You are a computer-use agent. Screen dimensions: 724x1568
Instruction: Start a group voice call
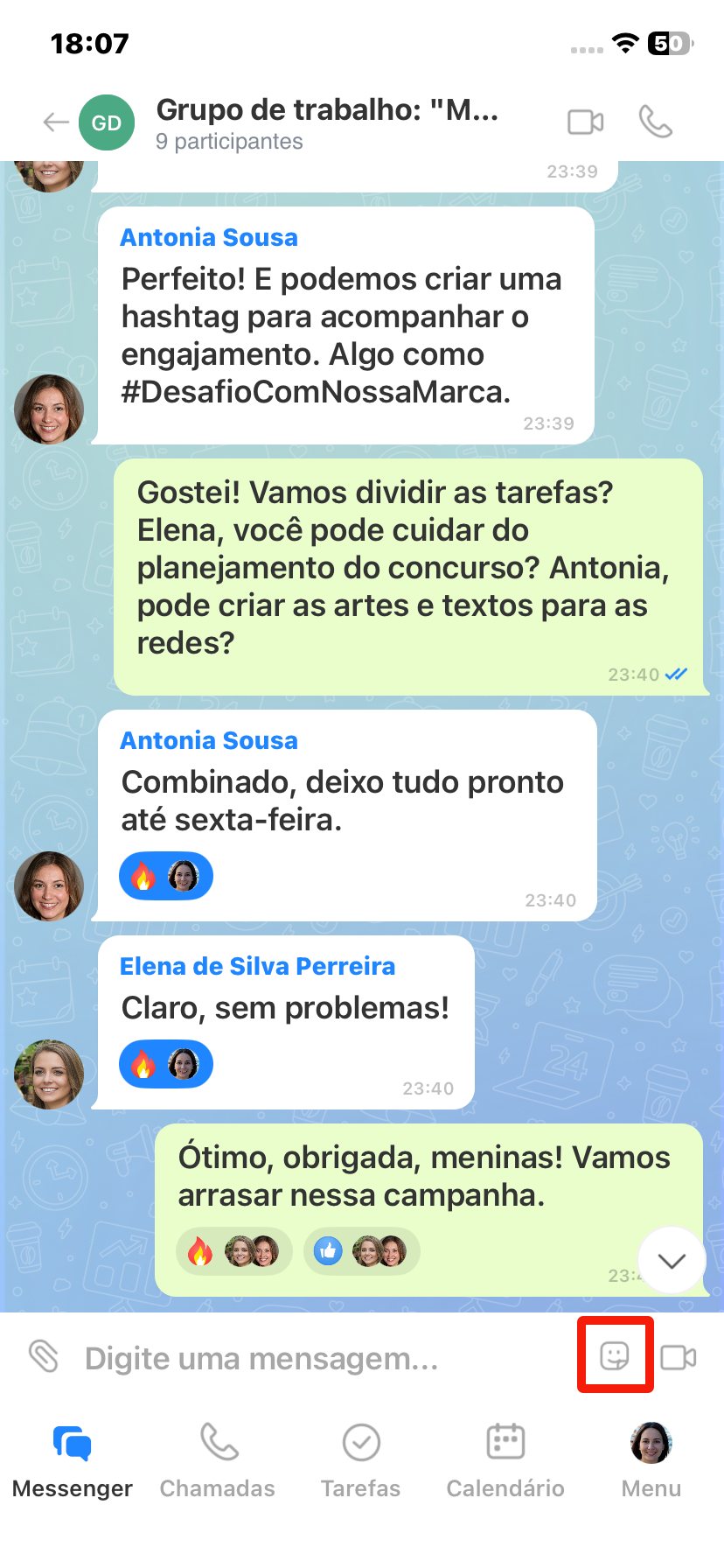pyautogui.click(x=655, y=122)
